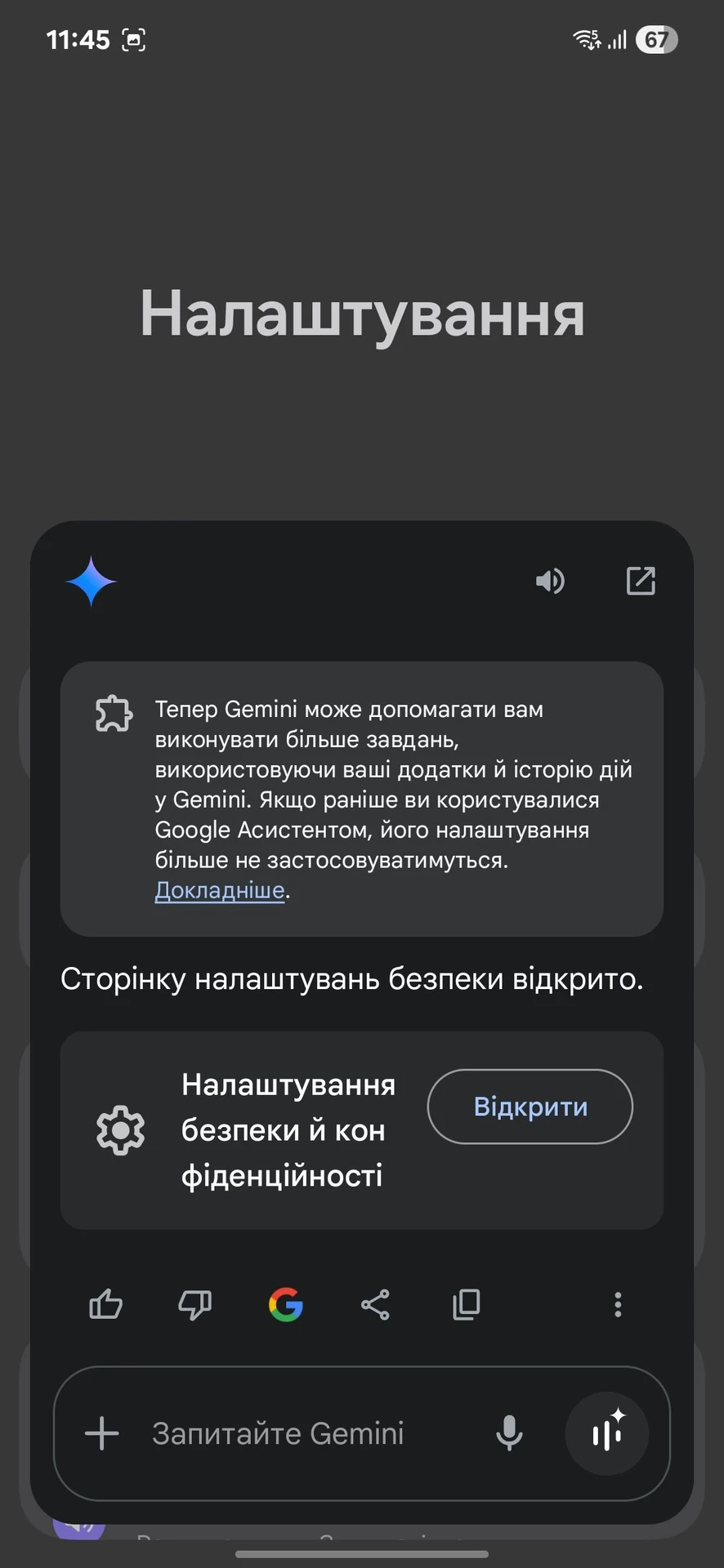
Task: Open the Докладніше link
Action: click(x=220, y=890)
